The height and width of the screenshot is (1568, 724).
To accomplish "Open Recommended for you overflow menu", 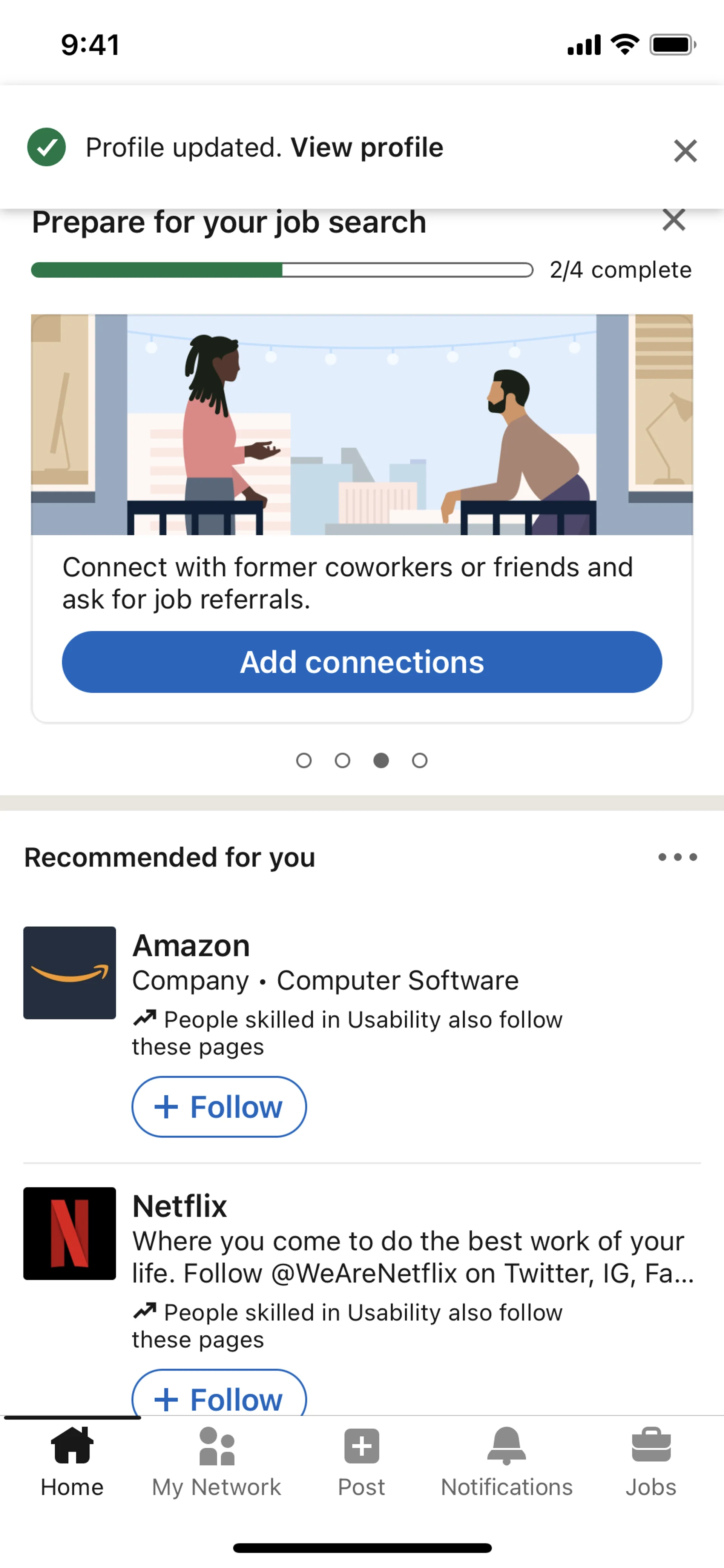I will [x=677, y=857].
